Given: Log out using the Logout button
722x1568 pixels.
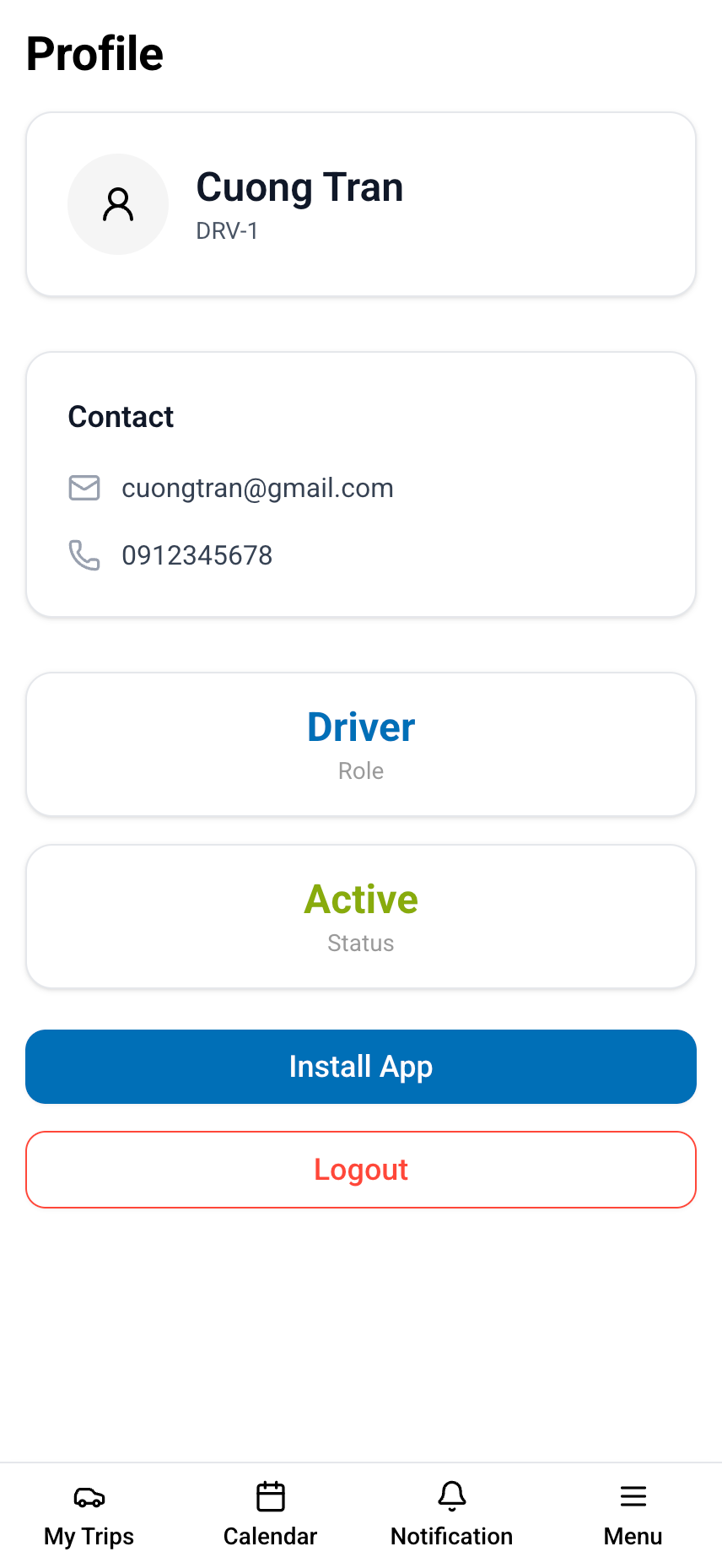Looking at the screenshot, I should pyautogui.click(x=361, y=1170).
